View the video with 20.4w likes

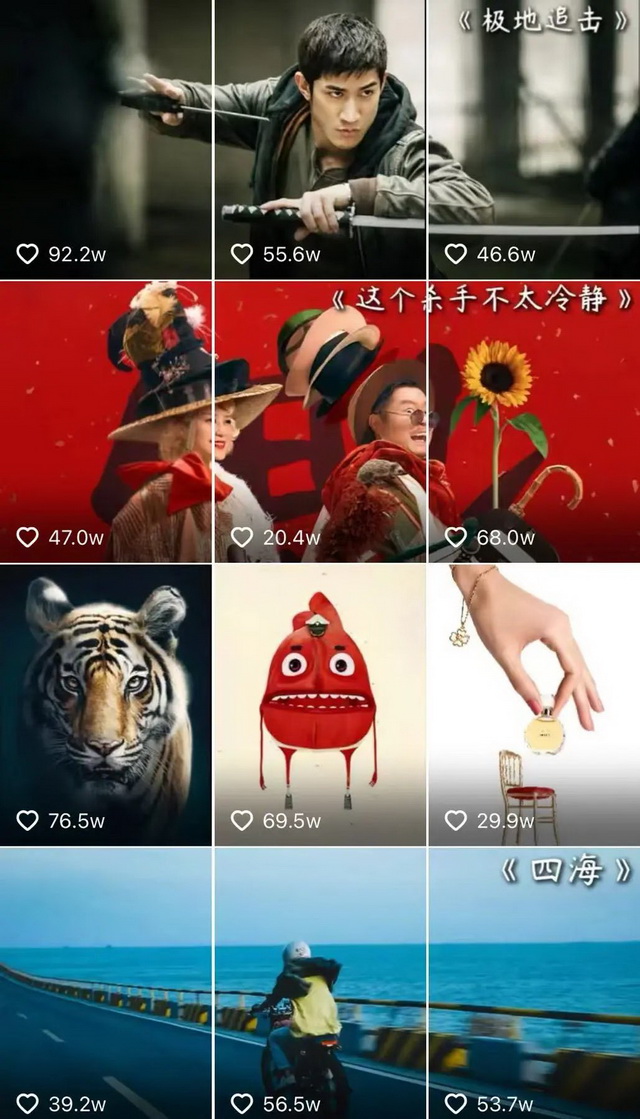click(x=319, y=420)
